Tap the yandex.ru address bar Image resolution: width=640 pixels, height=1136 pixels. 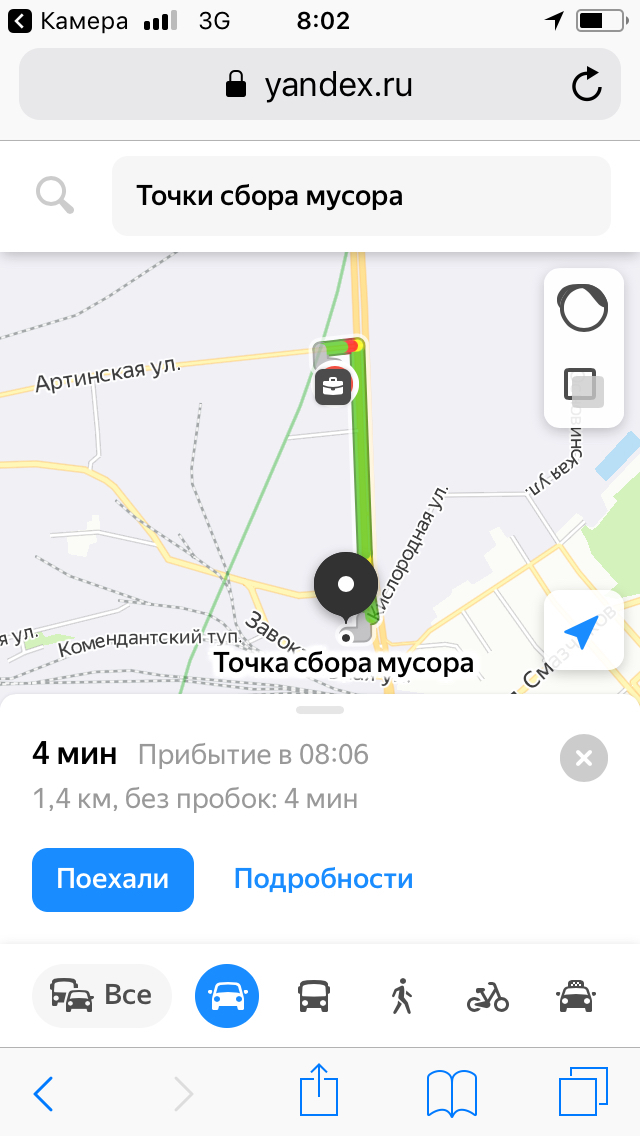[320, 85]
